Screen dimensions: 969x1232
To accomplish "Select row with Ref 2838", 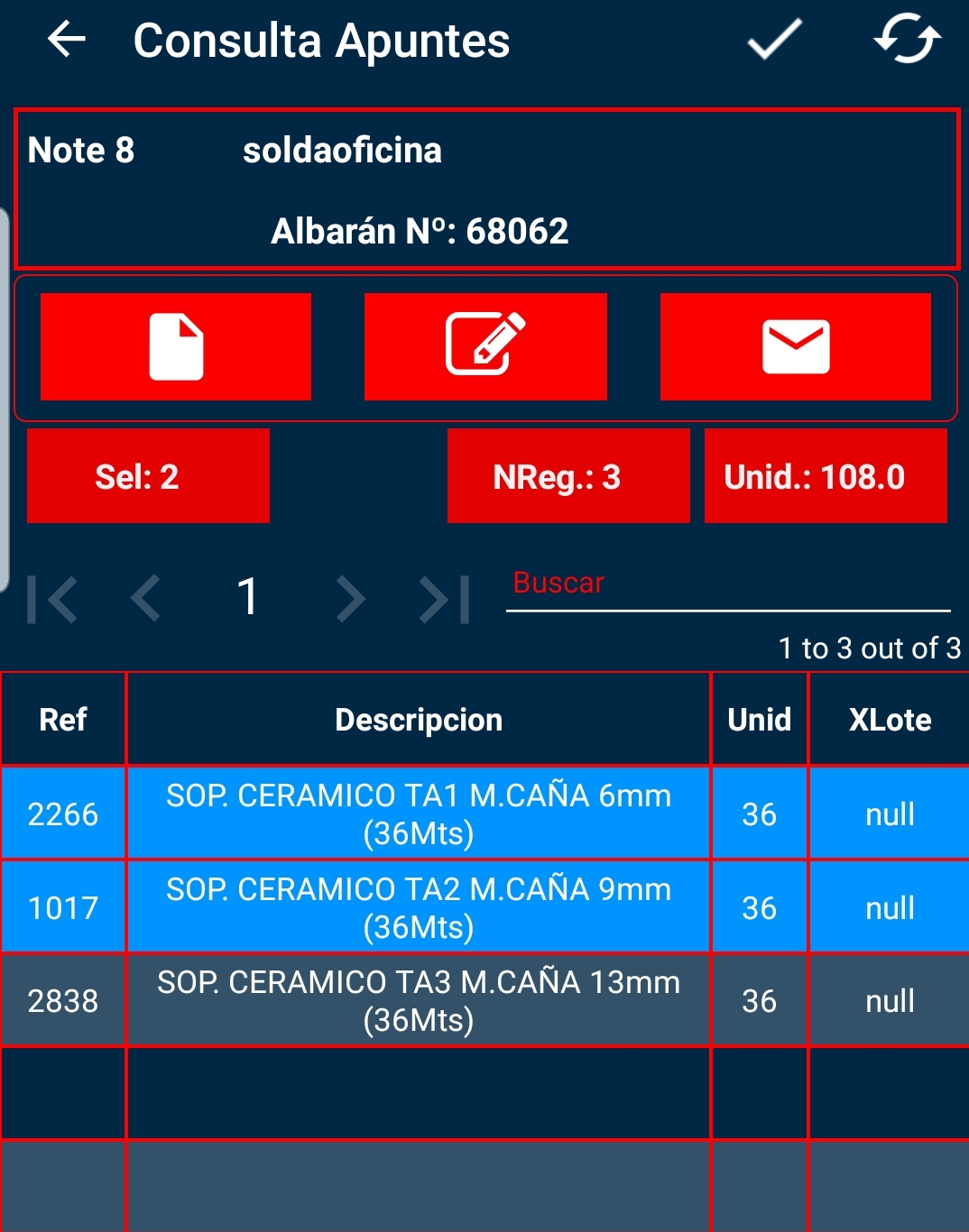I will [419, 1000].
